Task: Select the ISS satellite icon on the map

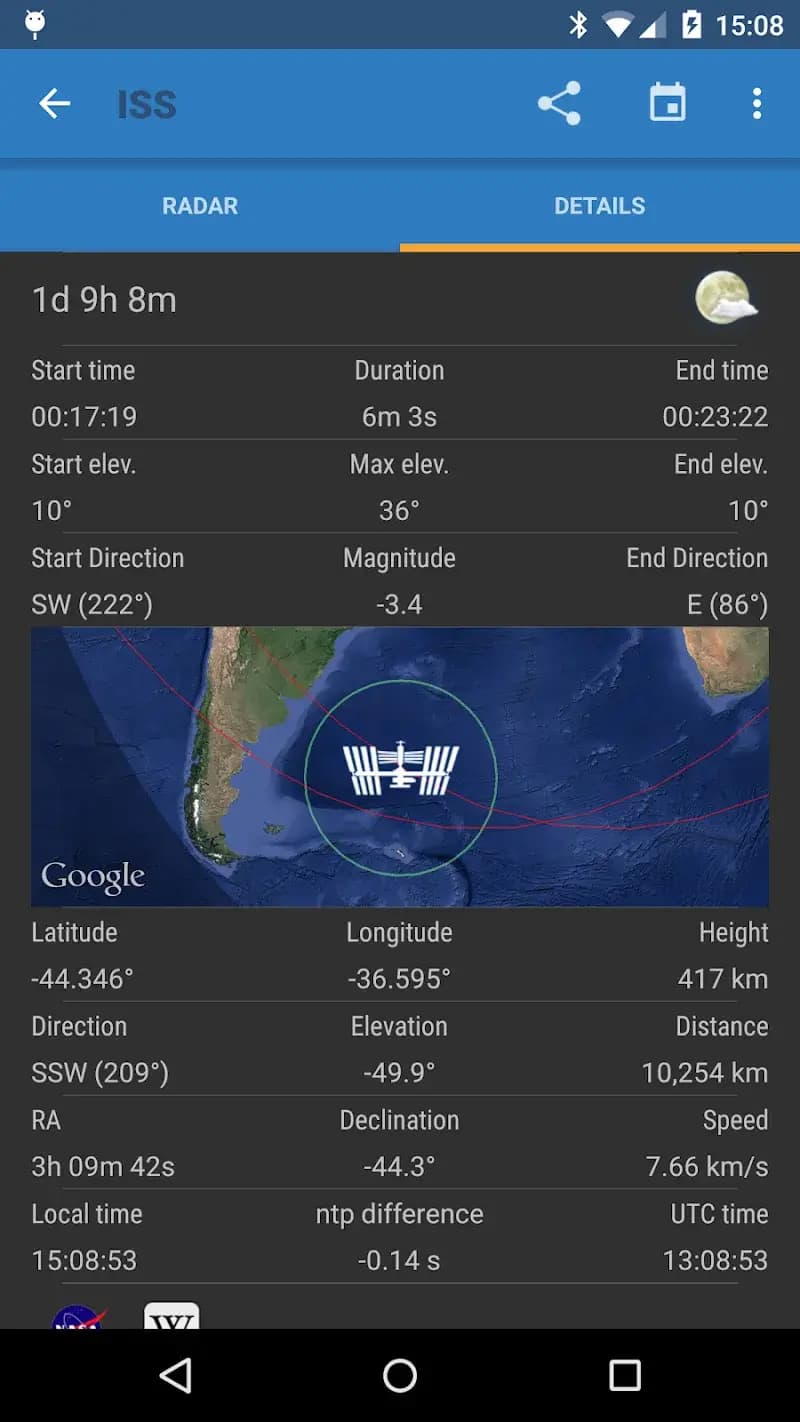Action: [398, 766]
